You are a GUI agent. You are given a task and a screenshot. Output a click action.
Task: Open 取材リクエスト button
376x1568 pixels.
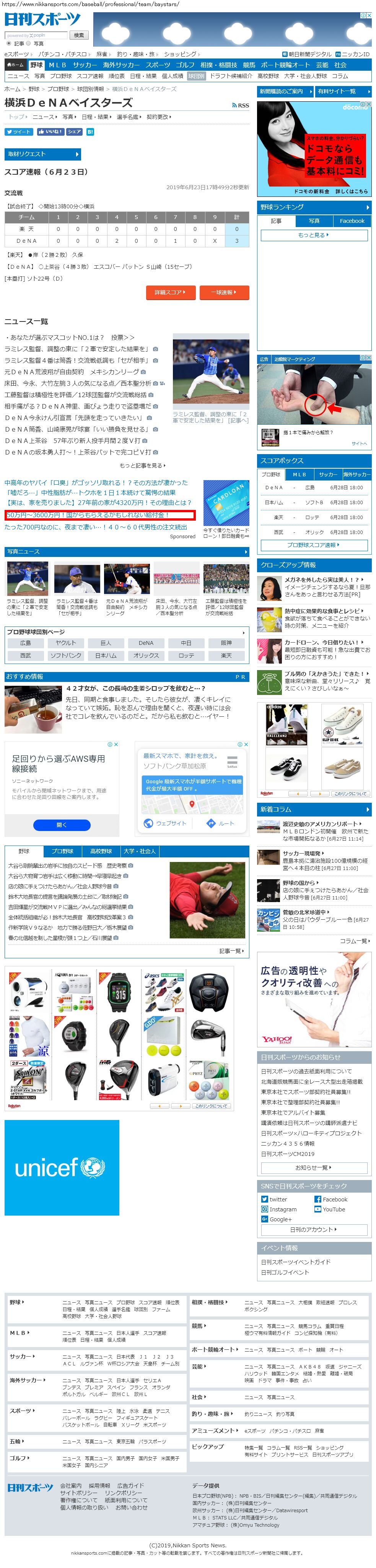pos(43,154)
